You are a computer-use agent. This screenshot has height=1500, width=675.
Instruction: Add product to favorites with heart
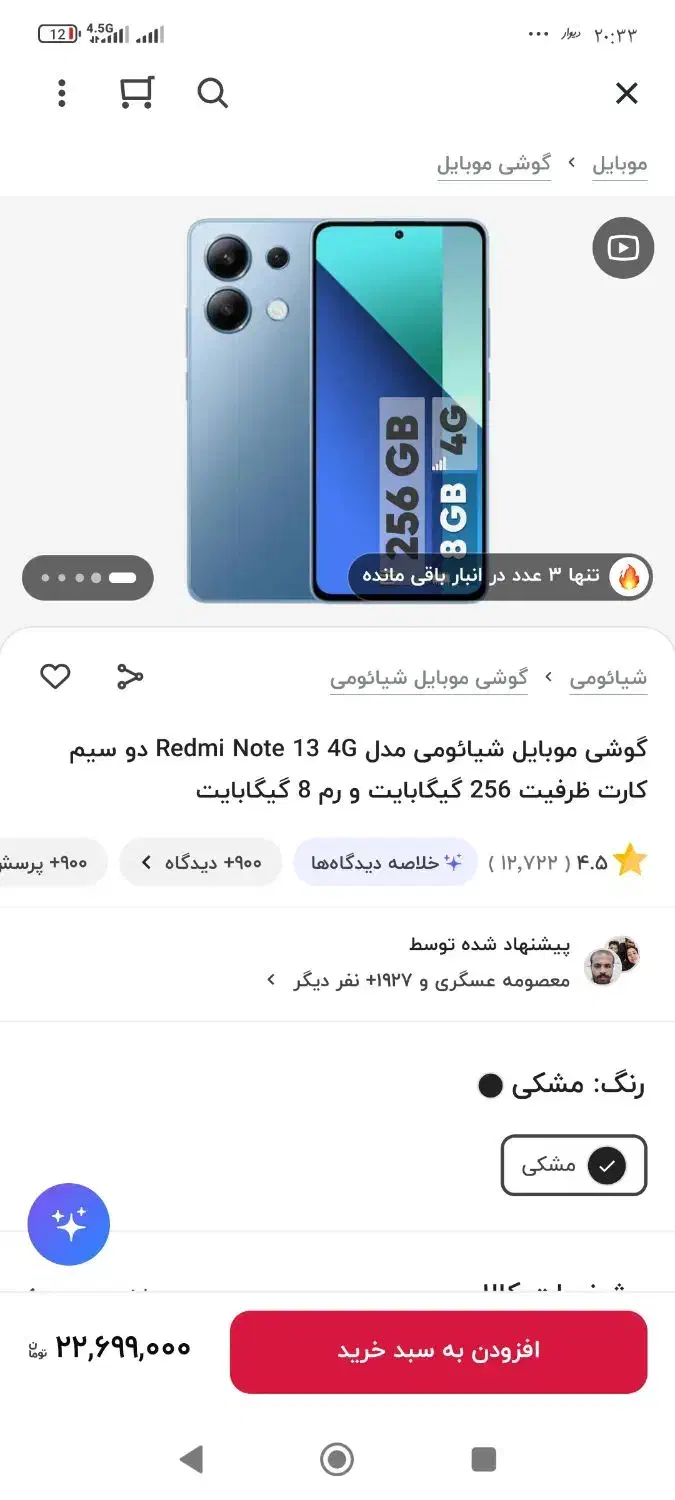[x=55, y=677]
